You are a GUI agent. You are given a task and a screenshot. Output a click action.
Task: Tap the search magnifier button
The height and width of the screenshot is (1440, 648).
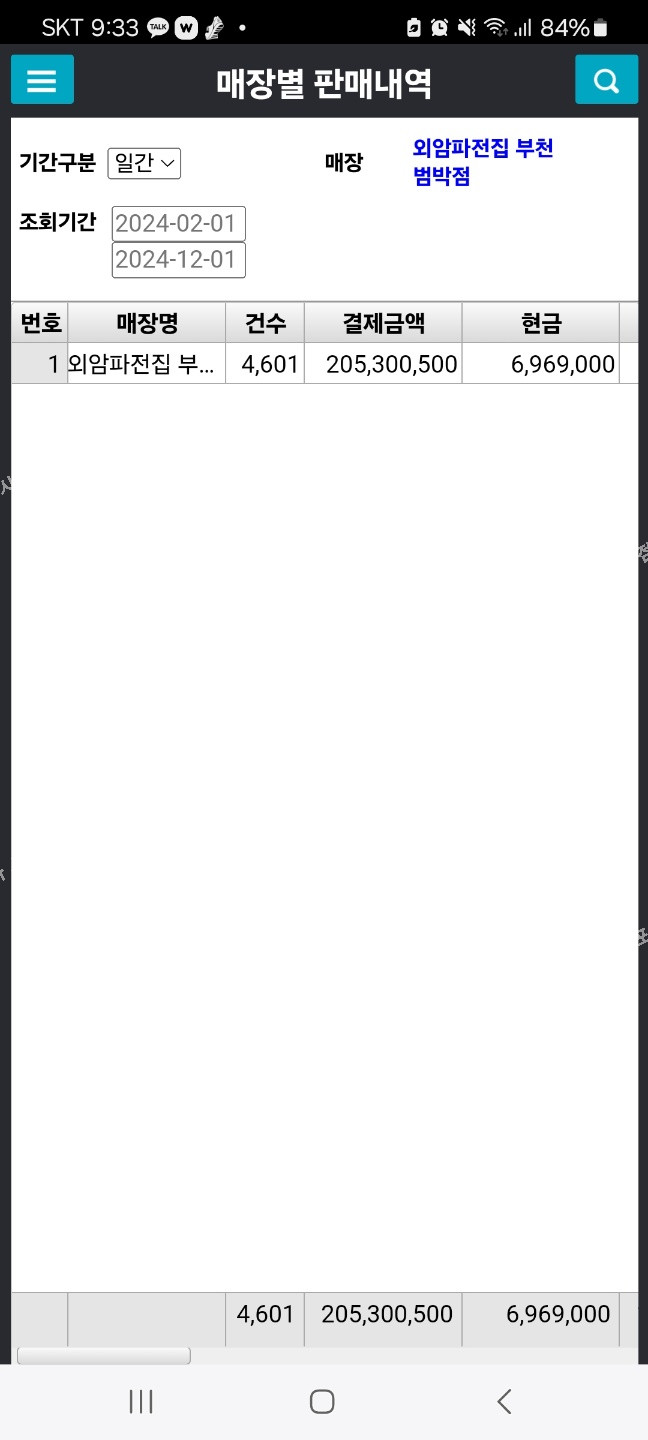point(606,80)
